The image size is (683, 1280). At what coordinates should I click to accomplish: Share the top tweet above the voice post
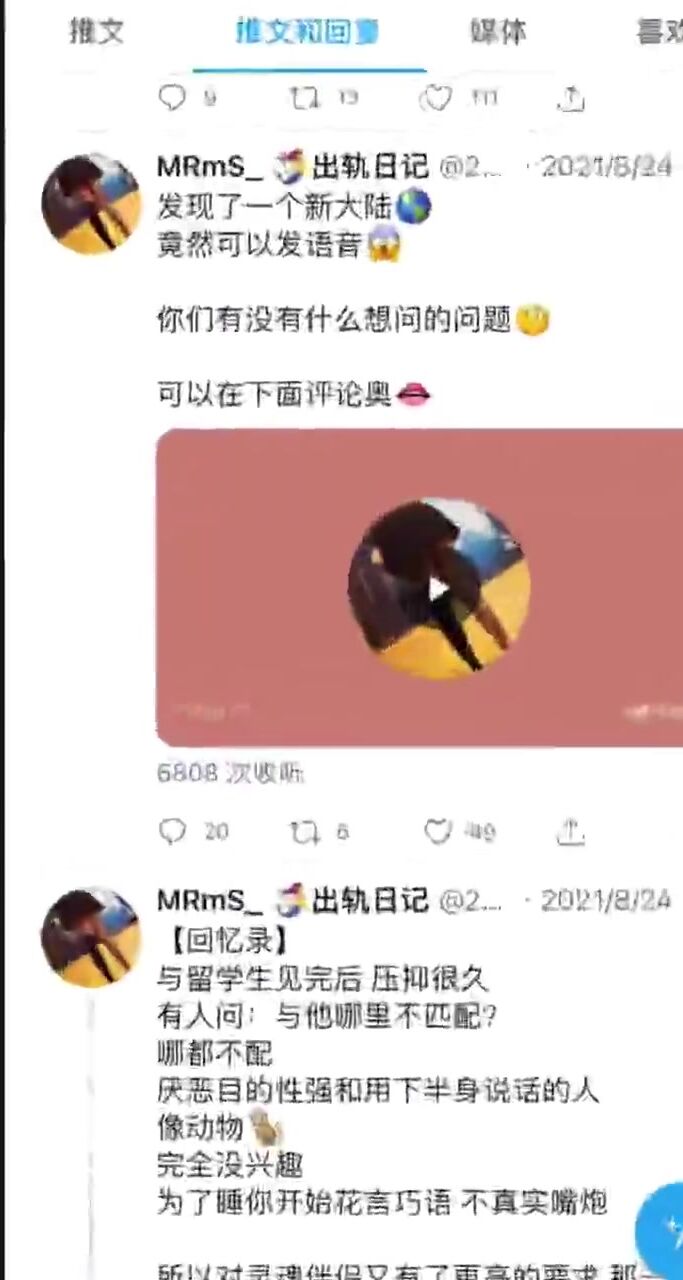tap(570, 98)
